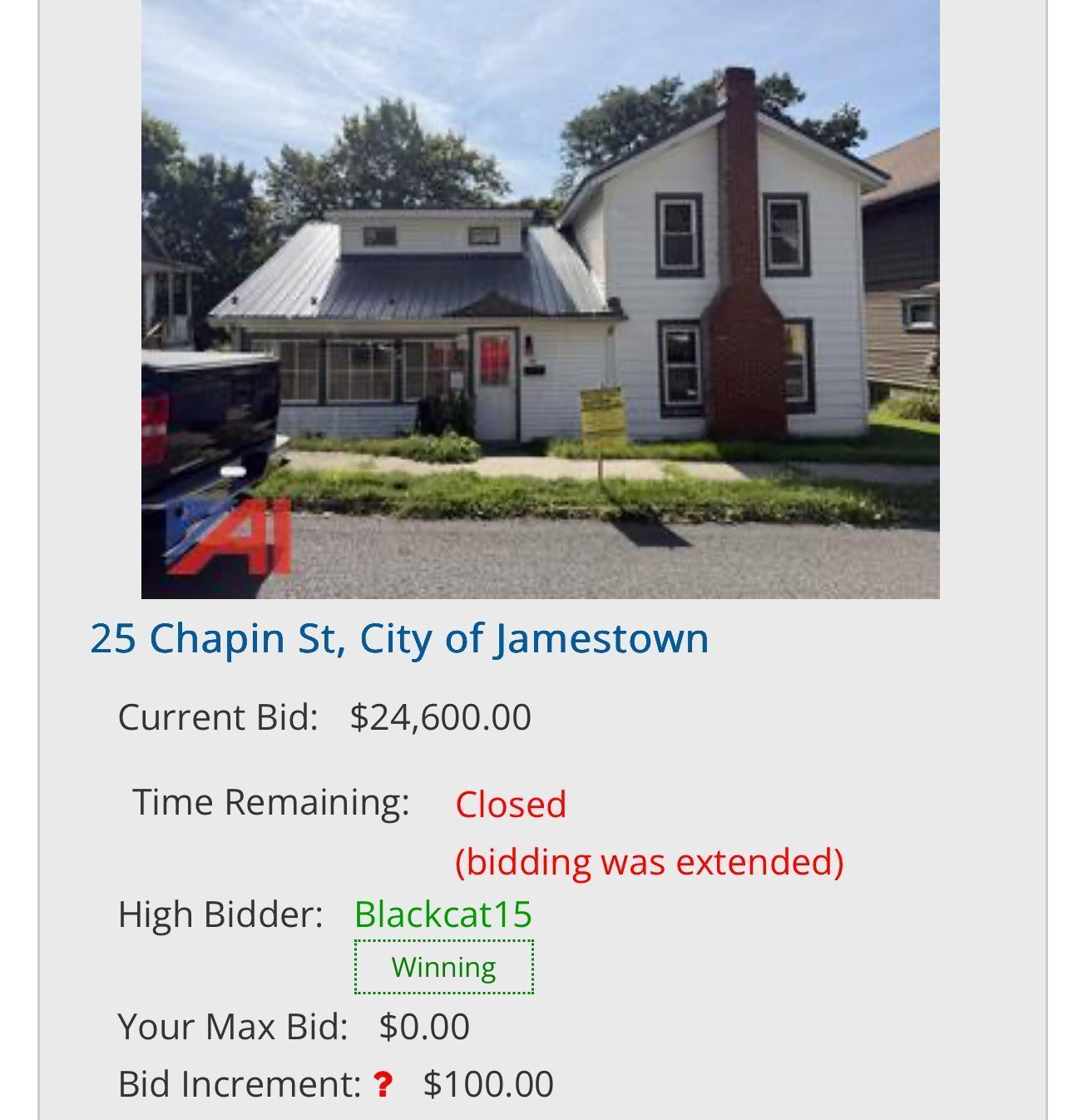Open the 25 Chapin St listing title
Screen dimensions: 1073x1120
[x=399, y=639]
